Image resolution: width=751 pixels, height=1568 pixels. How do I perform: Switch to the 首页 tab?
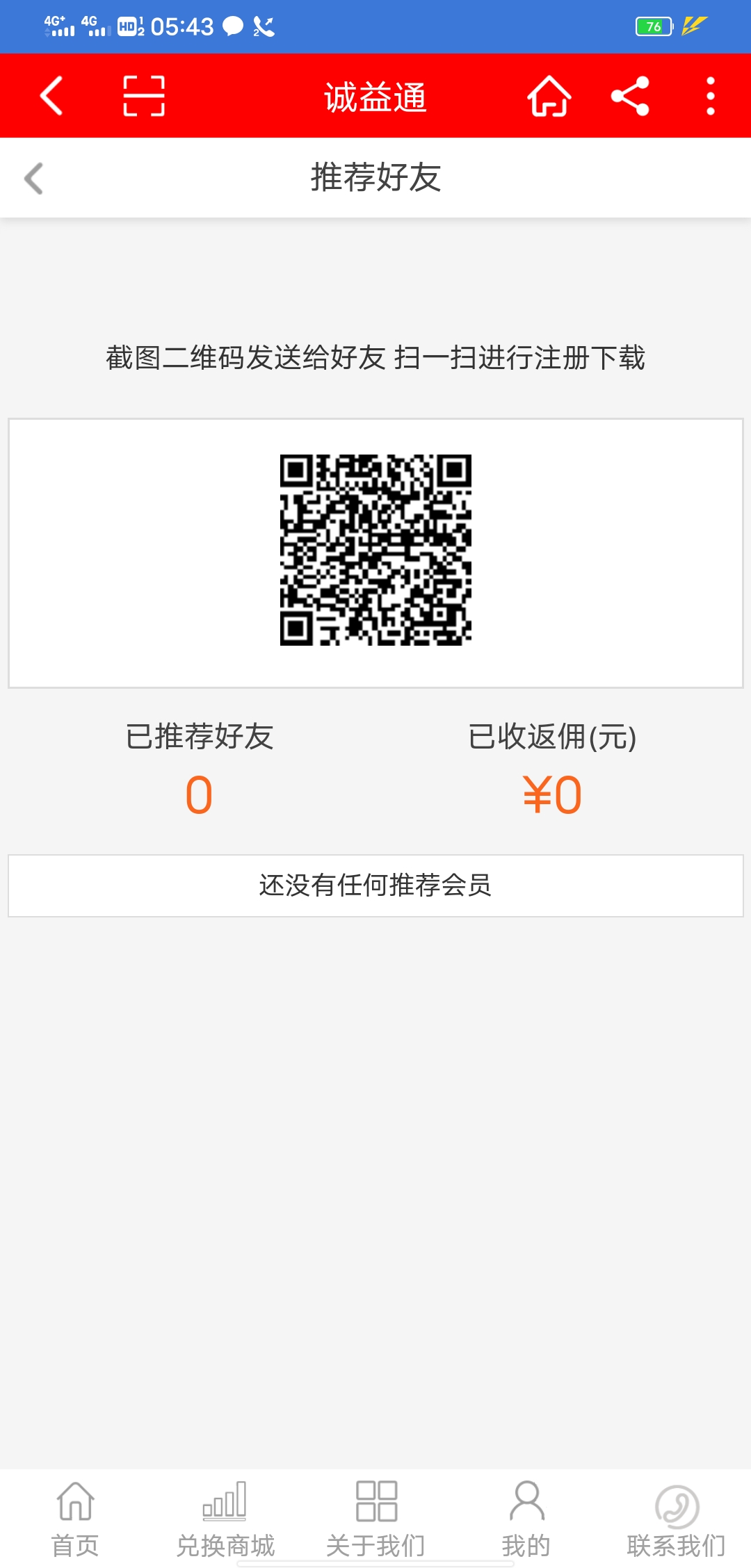tap(75, 1519)
